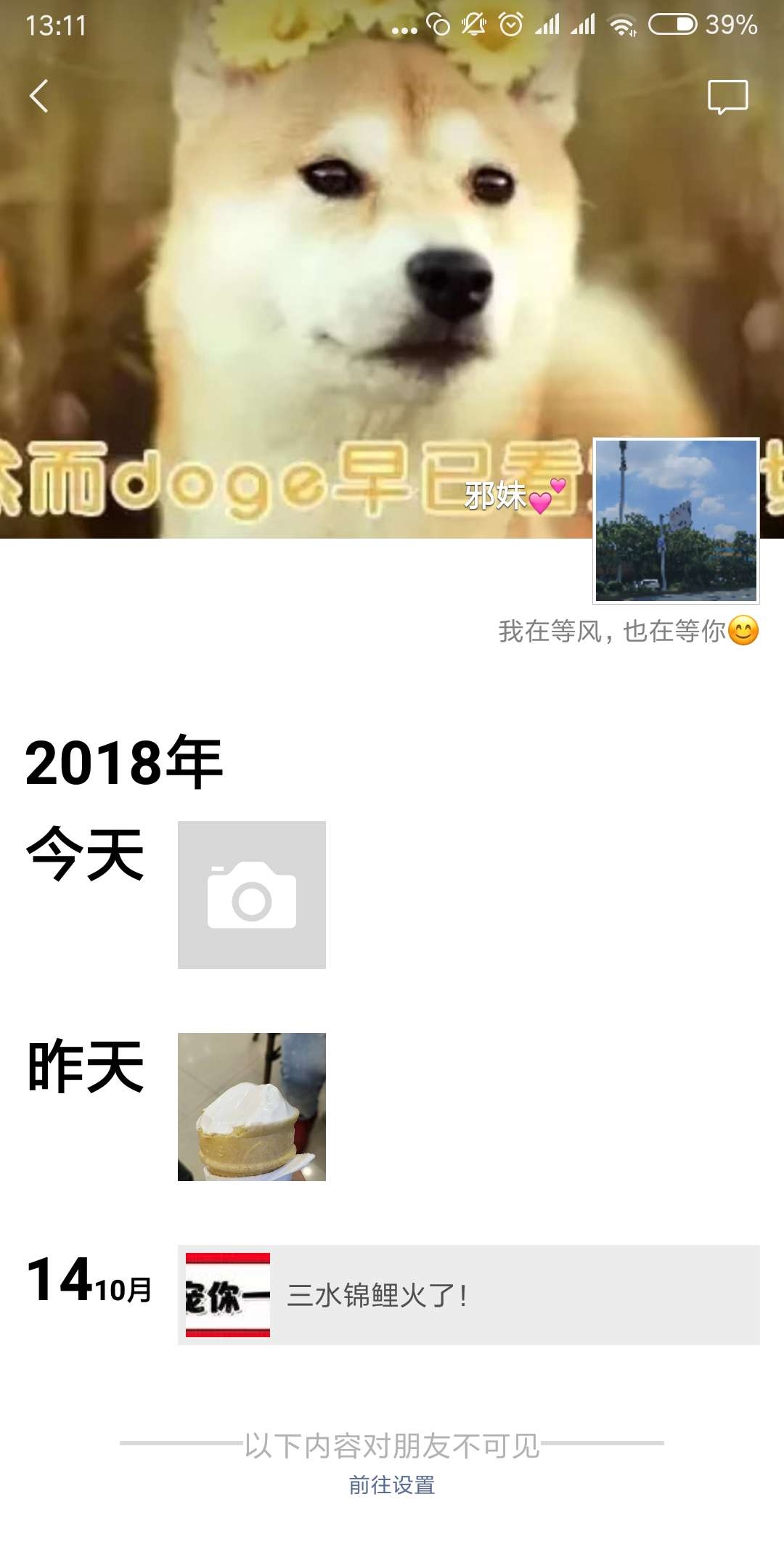784x1568 pixels.
Task: Go back using the top arrow
Action: pyautogui.click(x=39, y=97)
